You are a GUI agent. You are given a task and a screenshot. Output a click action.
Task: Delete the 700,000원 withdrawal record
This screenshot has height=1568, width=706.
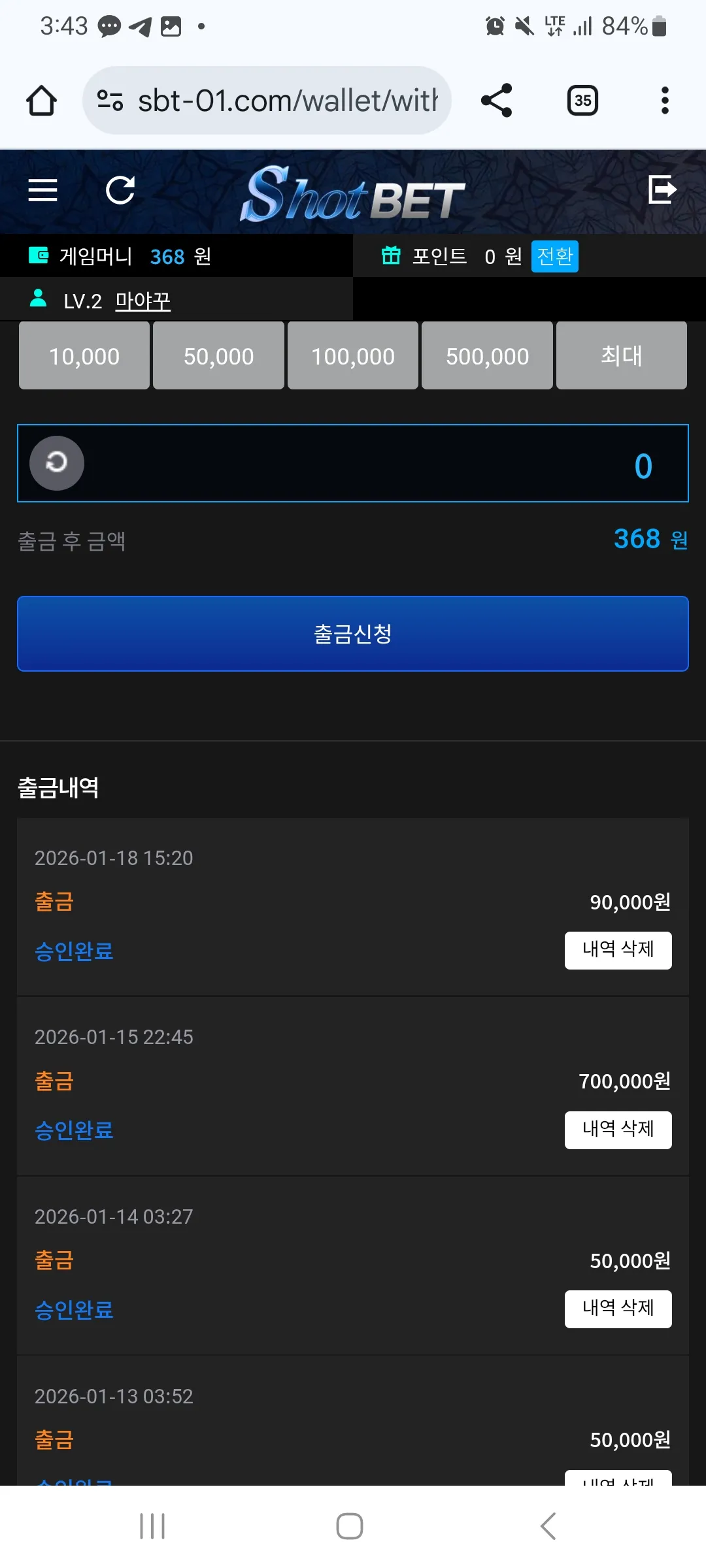click(618, 1130)
